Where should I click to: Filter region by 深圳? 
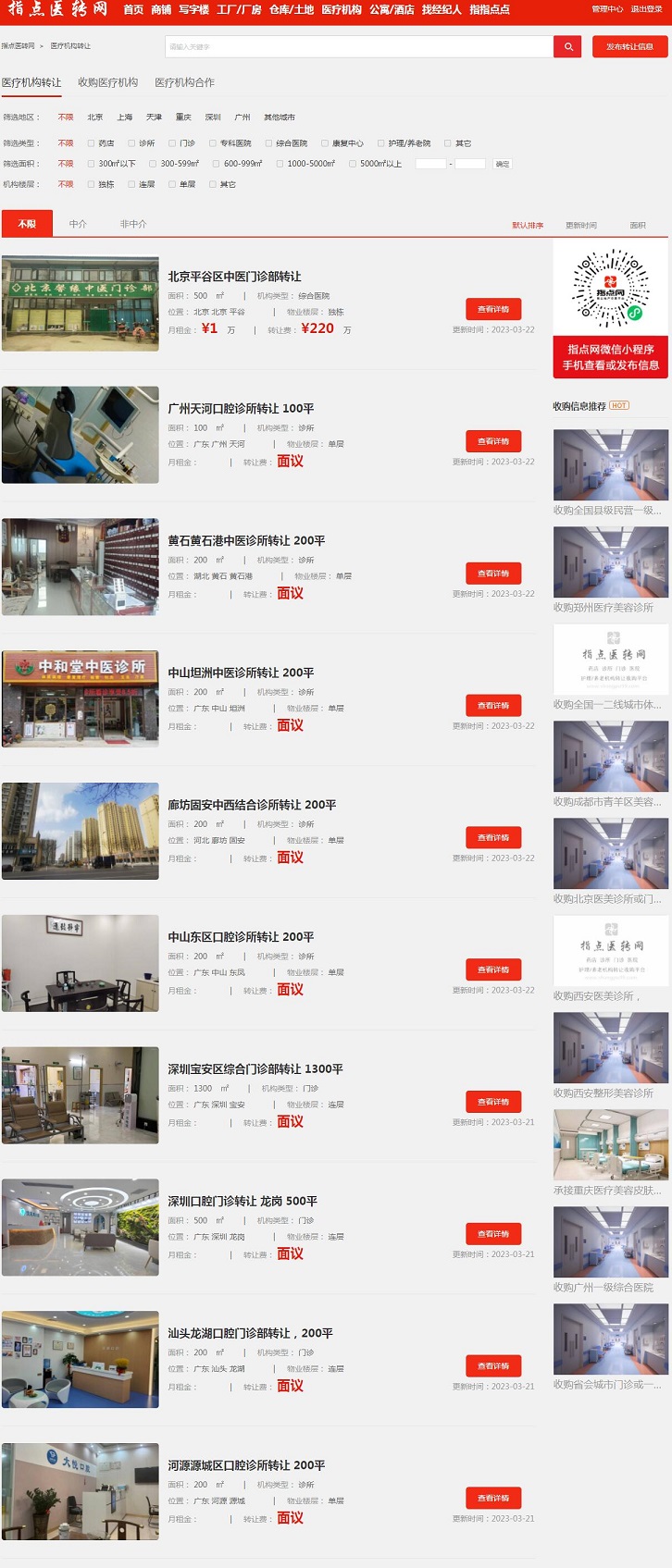click(213, 117)
